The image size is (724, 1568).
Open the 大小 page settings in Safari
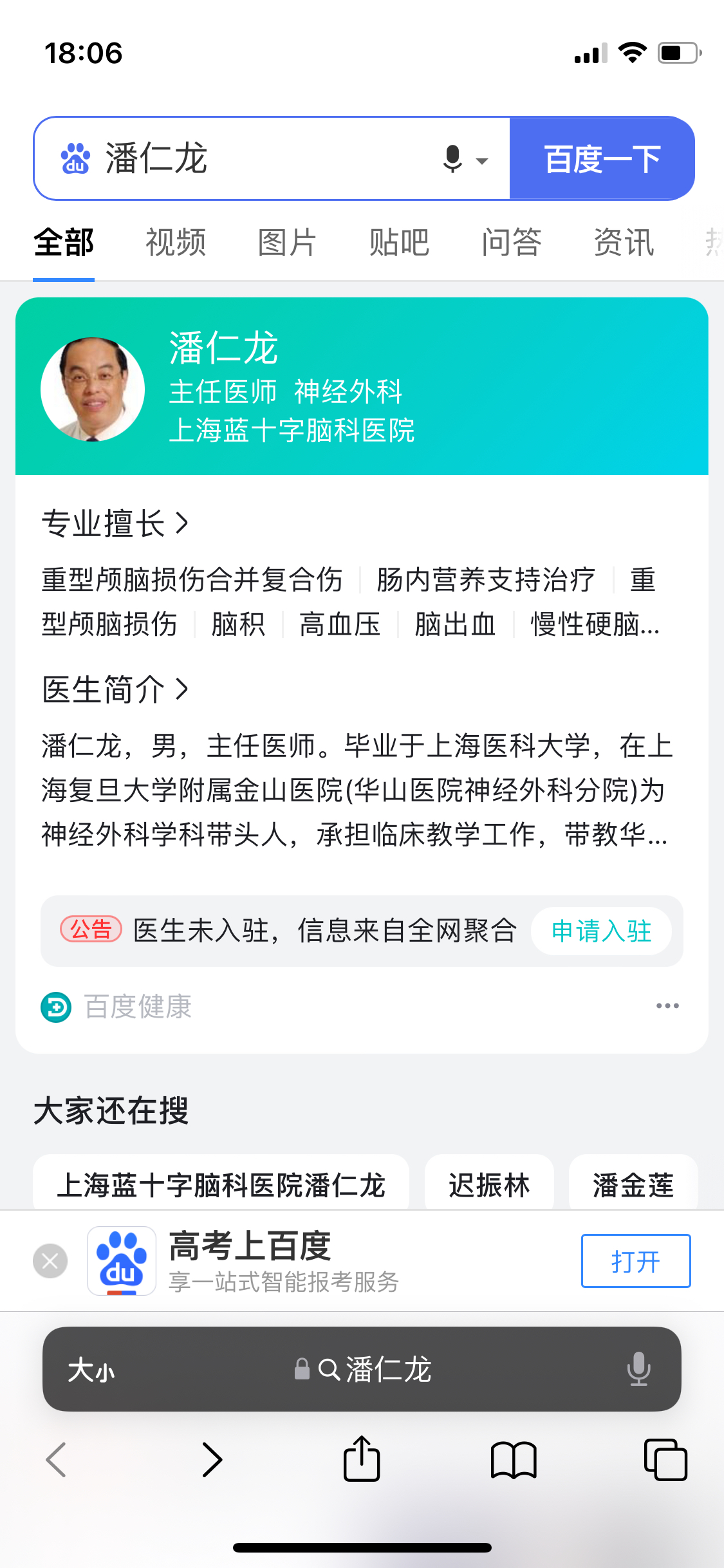tap(91, 1370)
